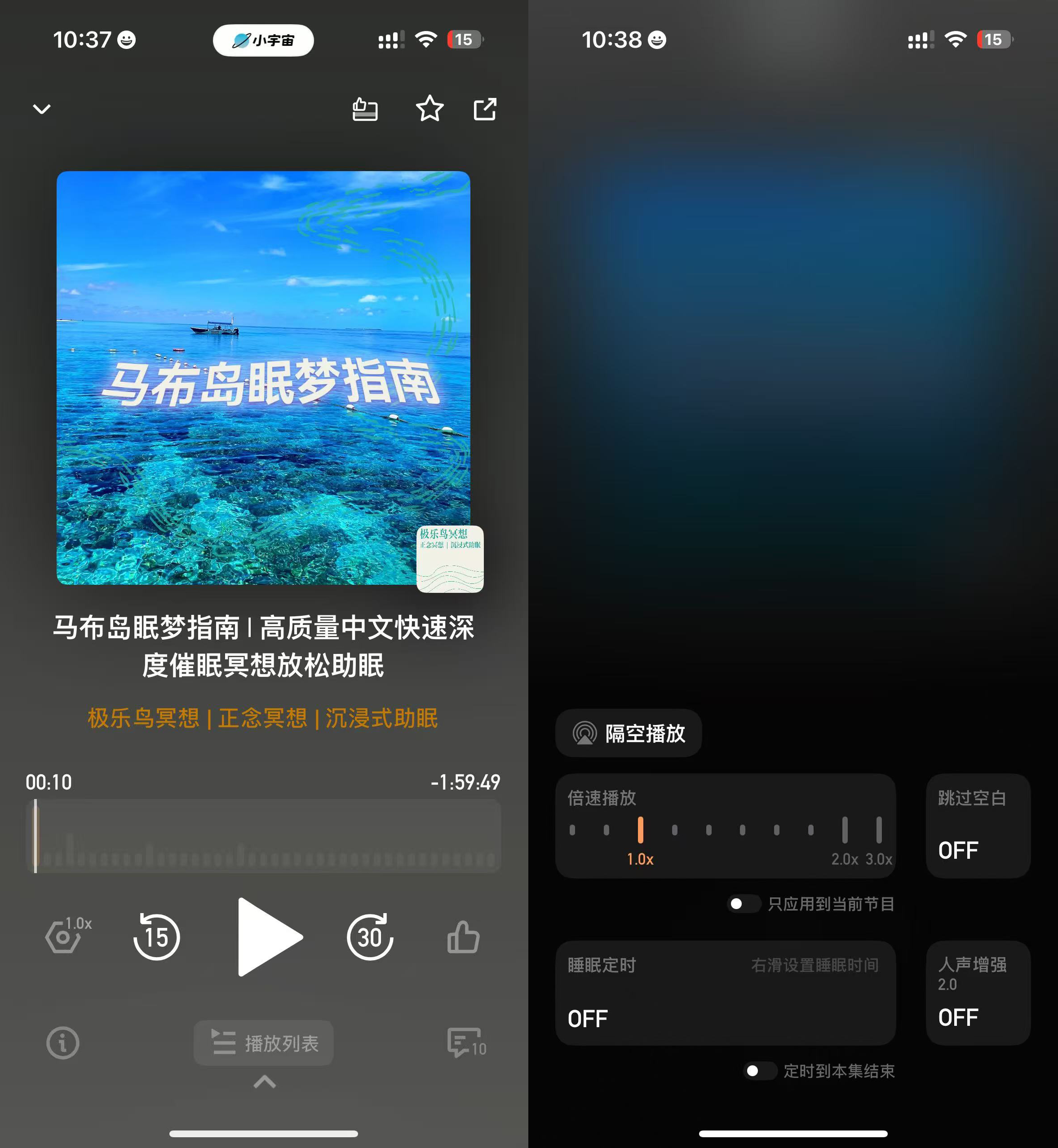This screenshot has height=1148, width=1058.
Task: Skip forward 30 seconds
Action: tap(370, 937)
